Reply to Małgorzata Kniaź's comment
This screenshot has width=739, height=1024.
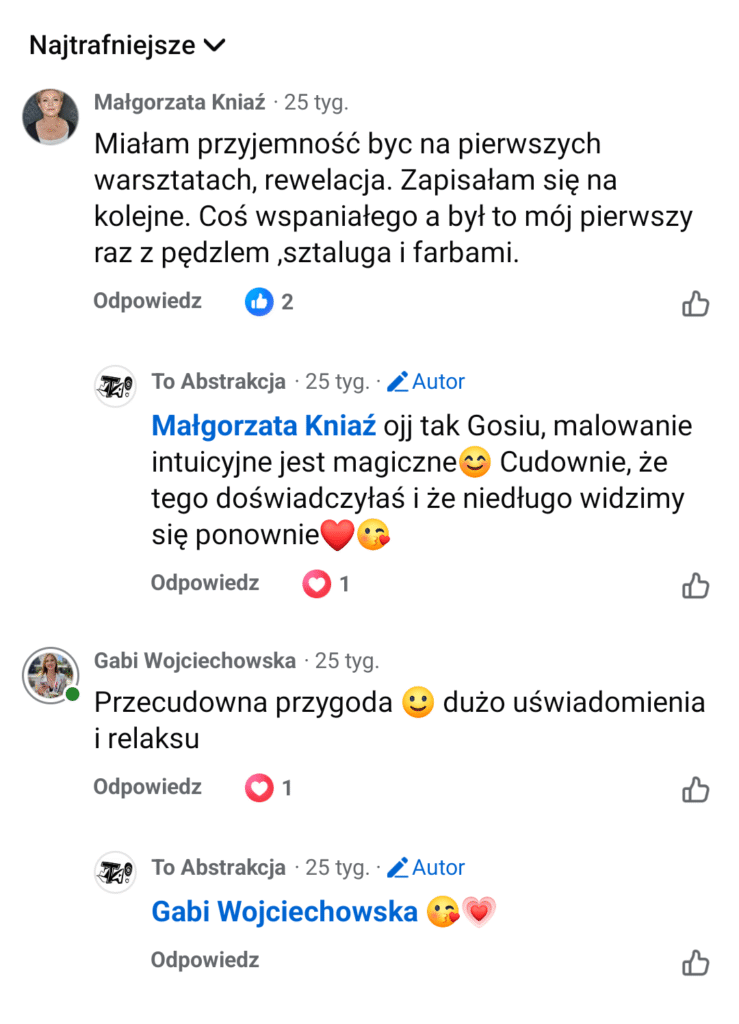pyautogui.click(x=147, y=301)
